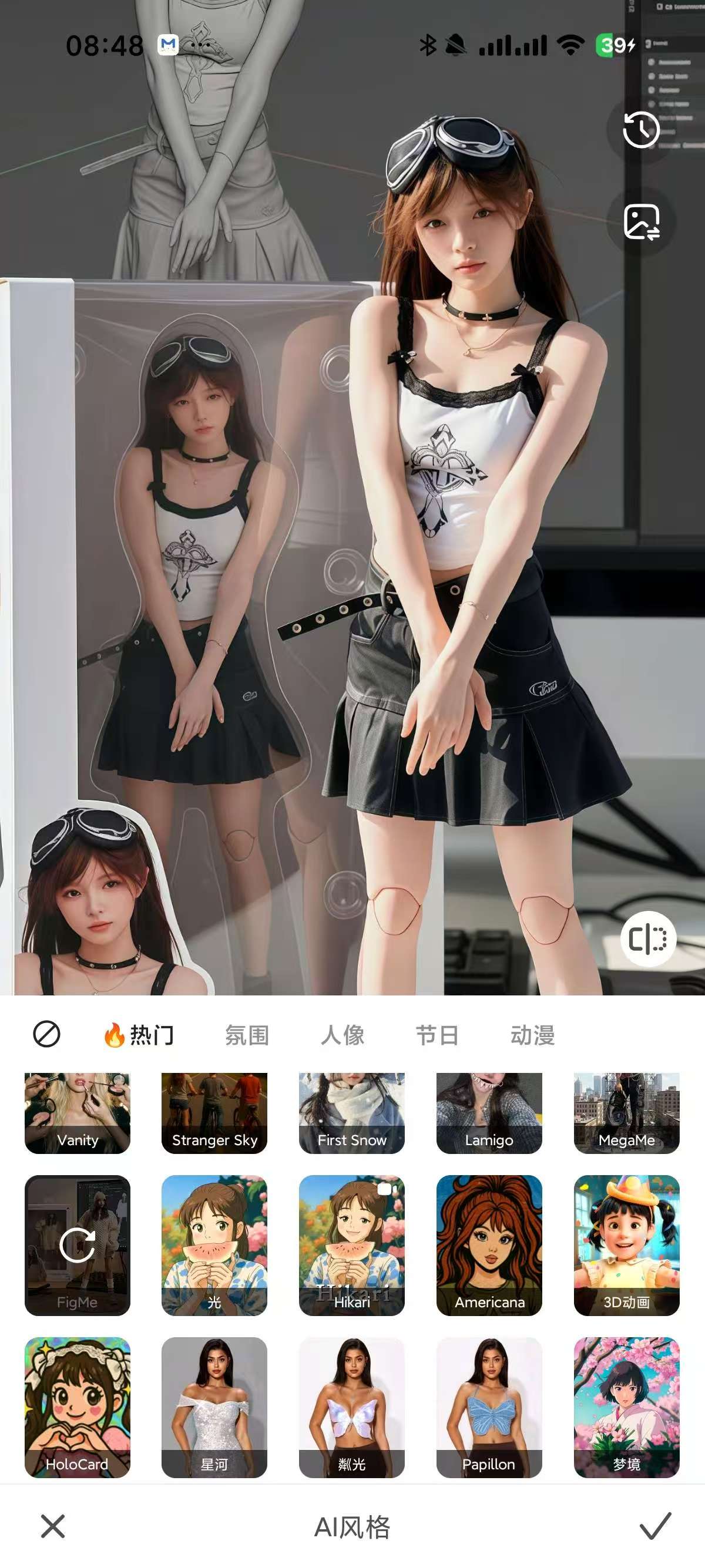Image resolution: width=705 pixels, height=1568 pixels.
Task: Choose the Stranger Sky style
Action: coord(214,1114)
